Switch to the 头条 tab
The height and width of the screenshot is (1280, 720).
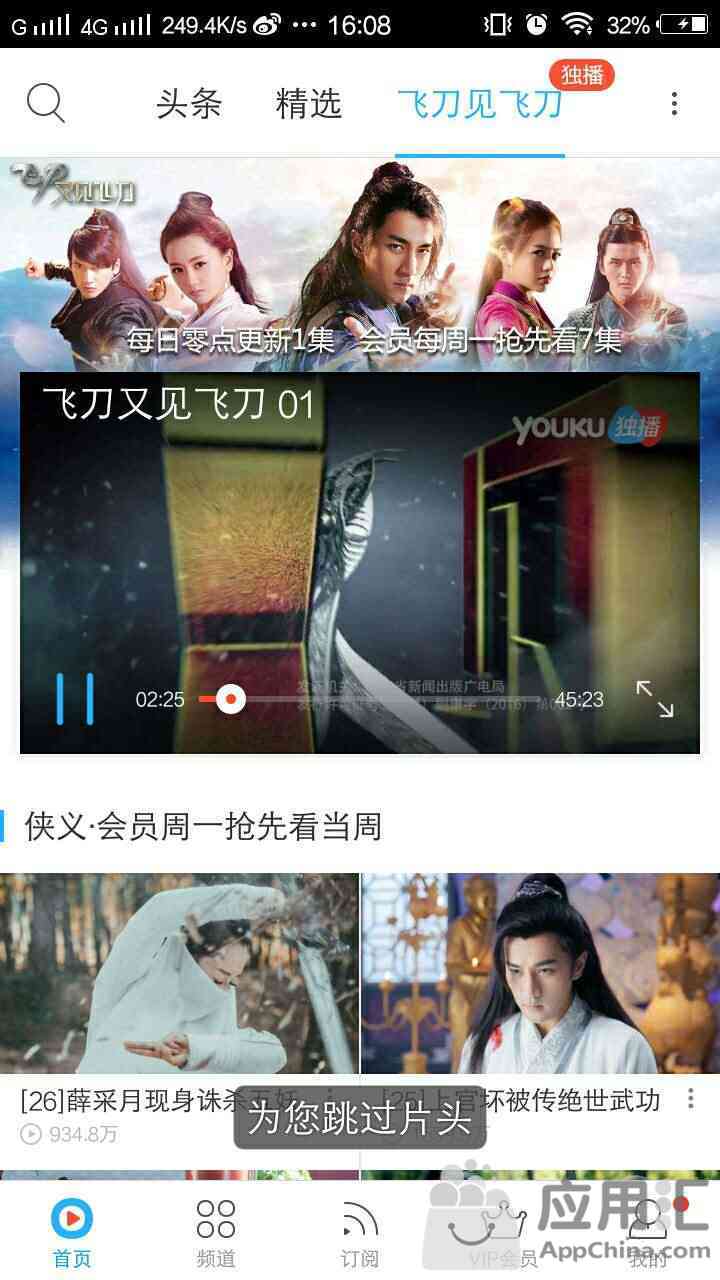tap(188, 104)
